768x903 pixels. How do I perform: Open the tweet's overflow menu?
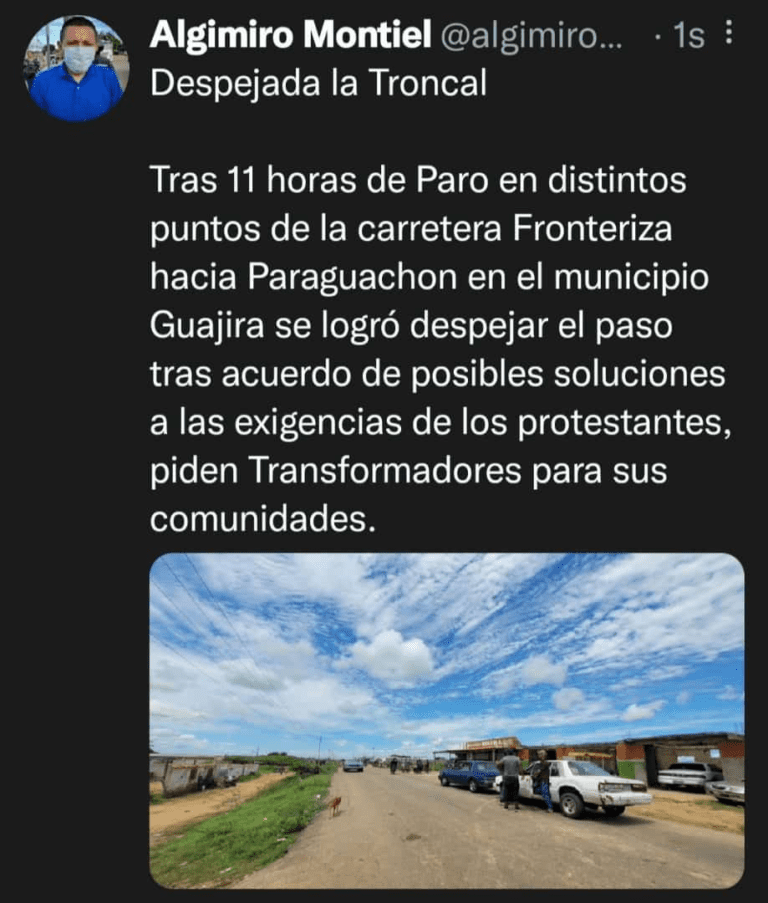point(728,35)
